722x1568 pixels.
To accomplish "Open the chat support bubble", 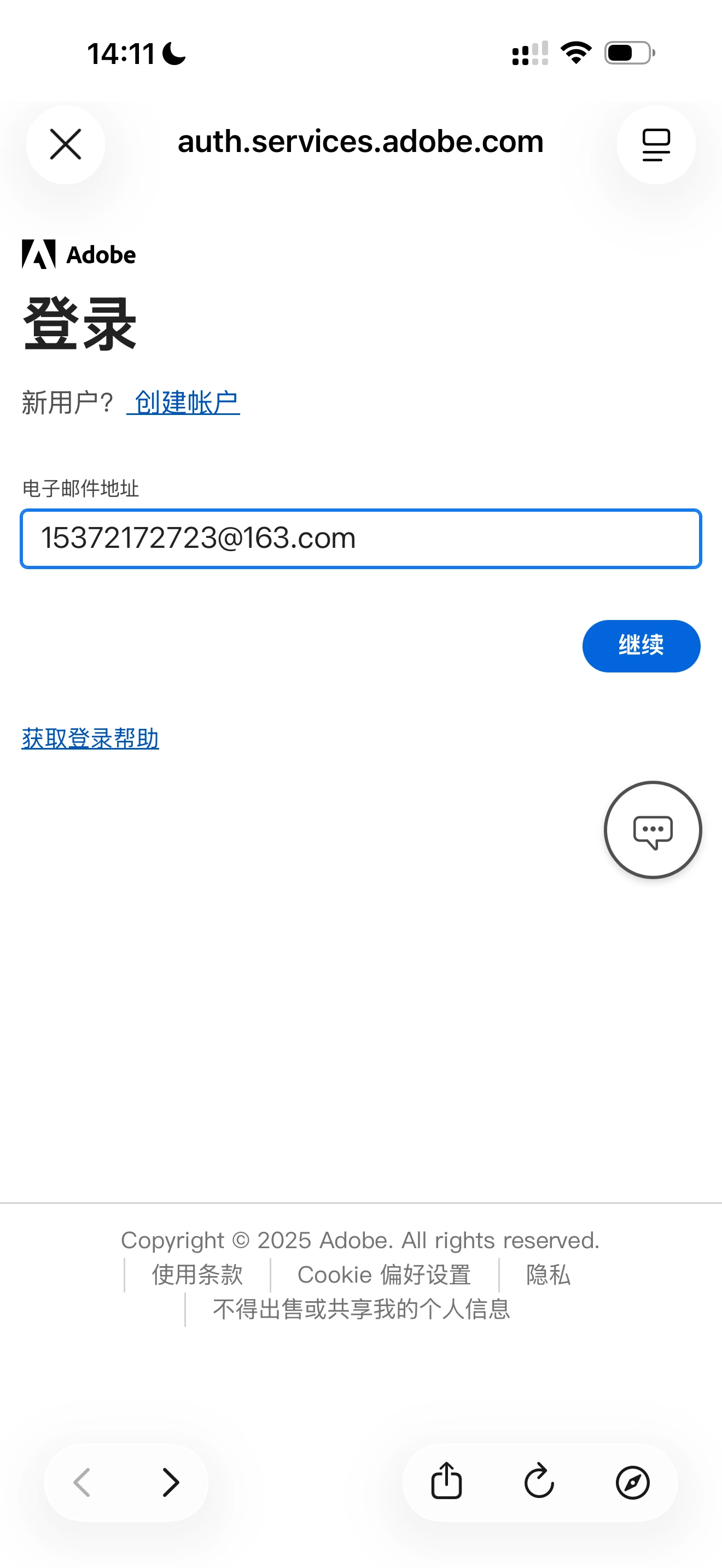I will click(x=653, y=830).
